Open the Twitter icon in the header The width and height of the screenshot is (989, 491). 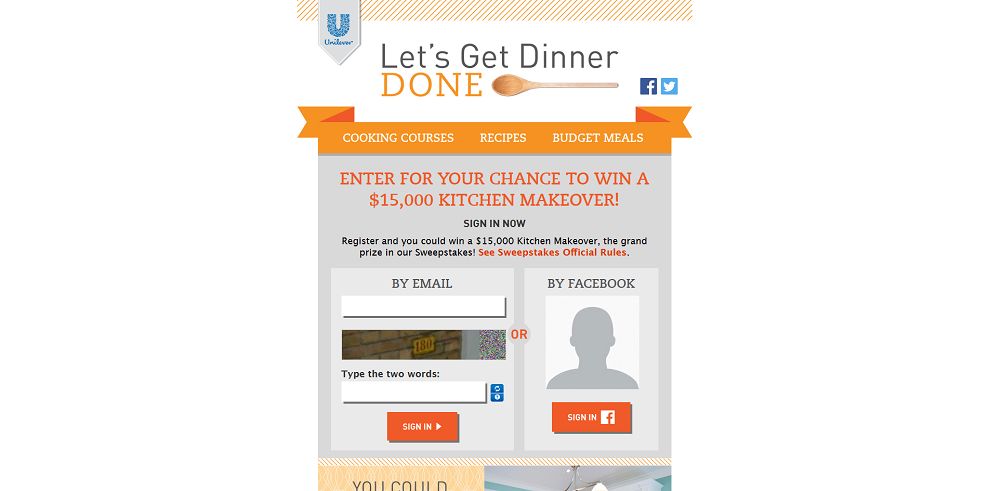pyautogui.click(x=669, y=86)
